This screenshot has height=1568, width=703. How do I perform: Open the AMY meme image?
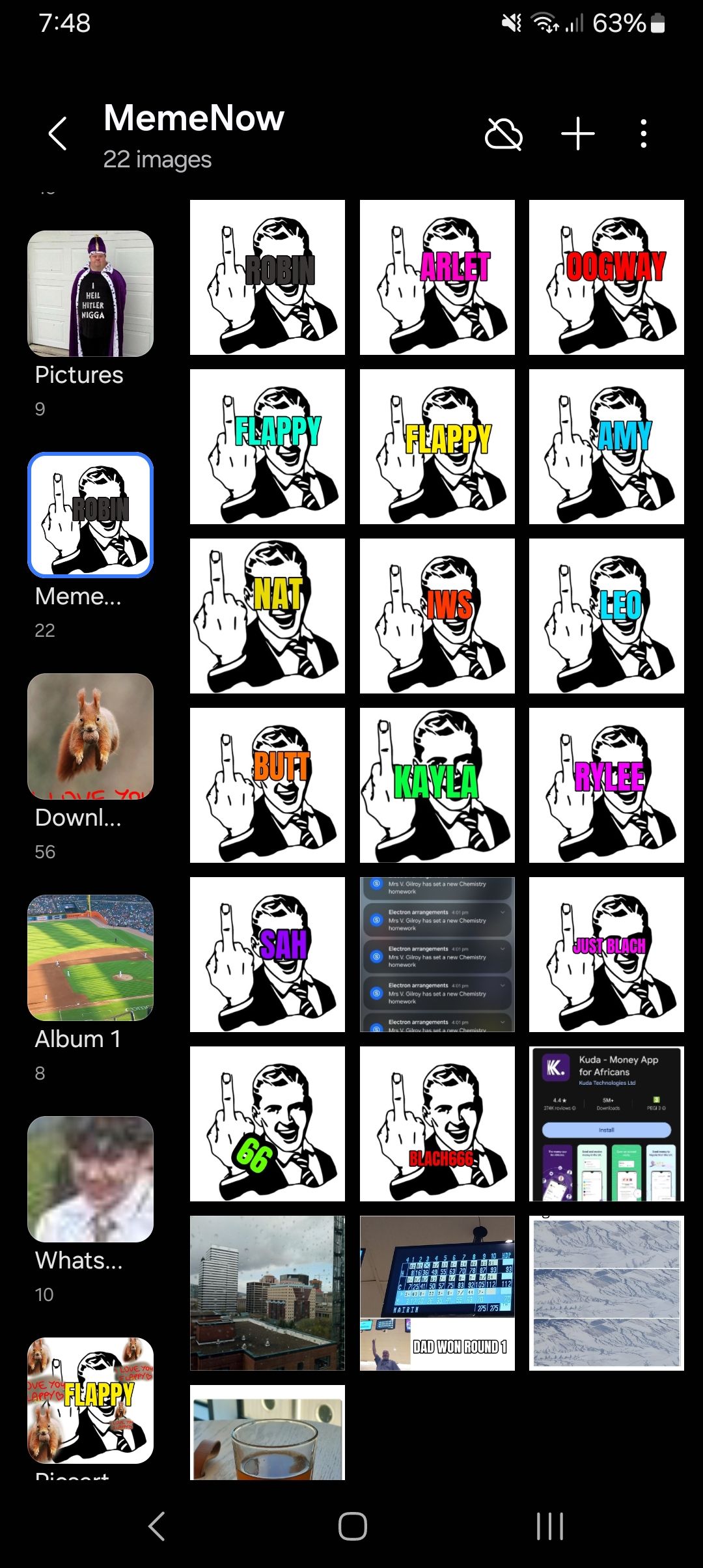[606, 447]
